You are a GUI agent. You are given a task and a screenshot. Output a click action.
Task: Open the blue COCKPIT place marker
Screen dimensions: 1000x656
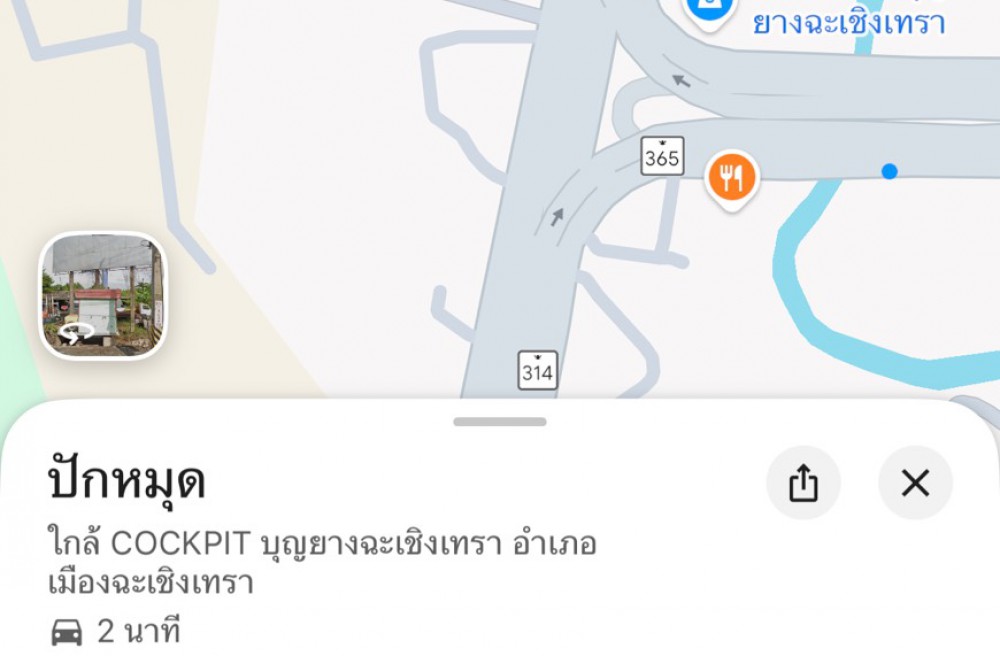click(708, 8)
